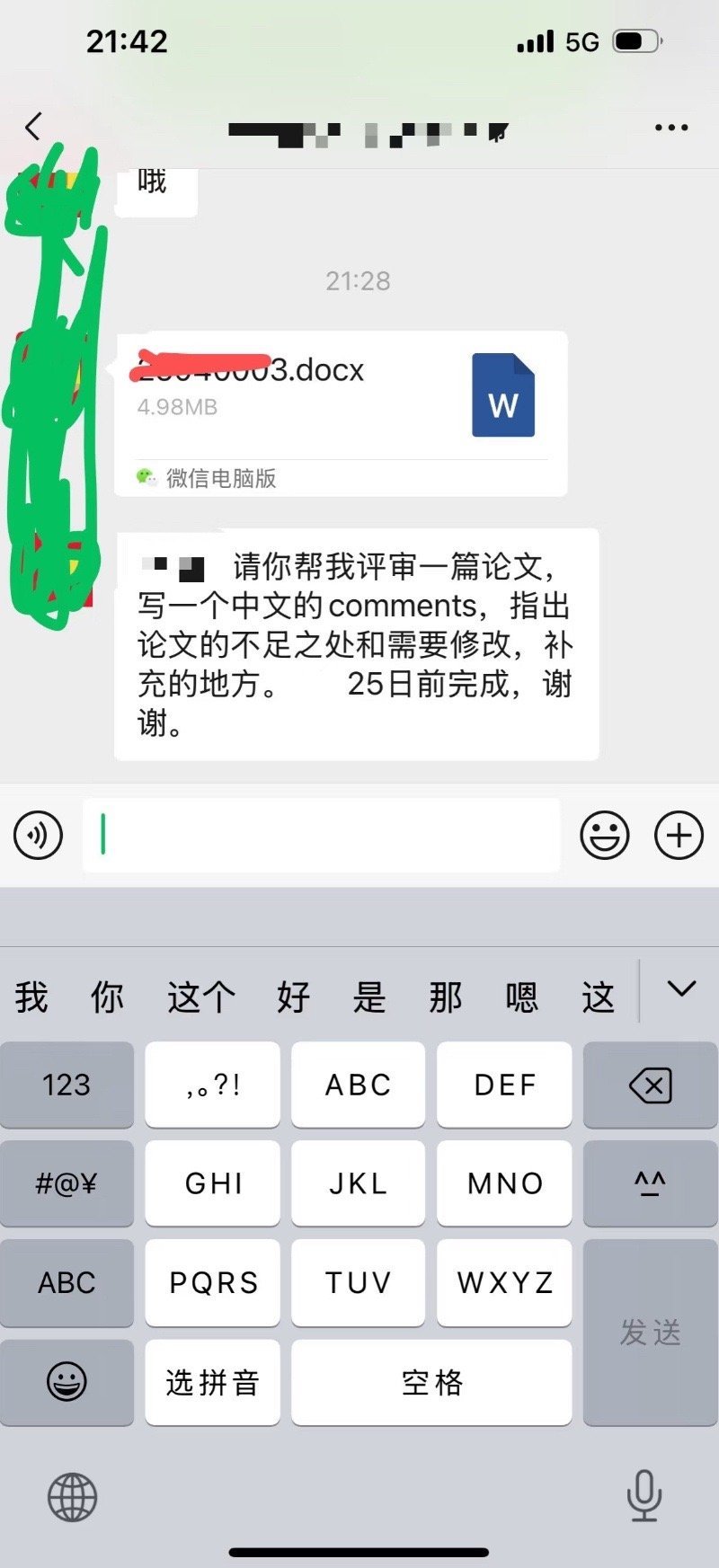Tap the shift key on the keyboard

(650, 1183)
